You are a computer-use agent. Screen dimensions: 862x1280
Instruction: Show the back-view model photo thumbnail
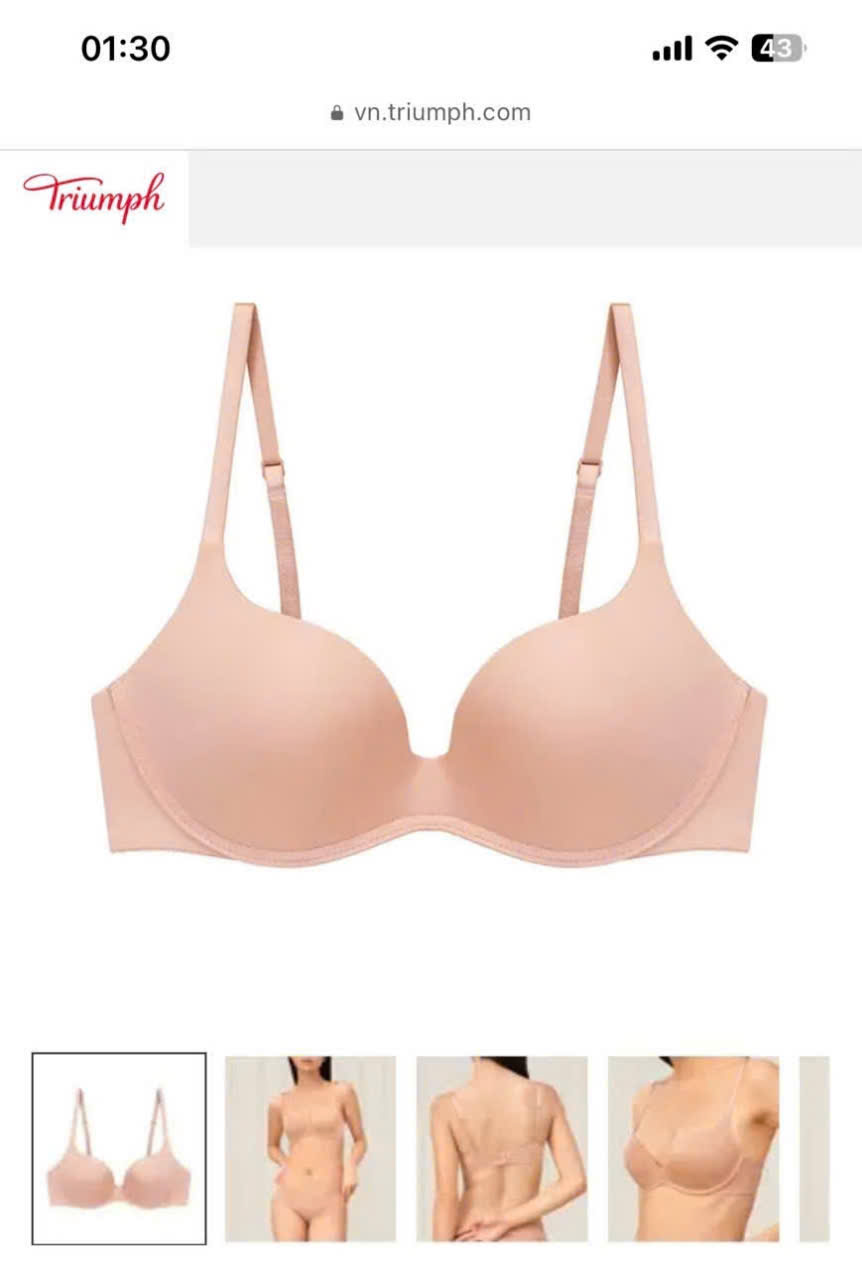(x=502, y=1148)
